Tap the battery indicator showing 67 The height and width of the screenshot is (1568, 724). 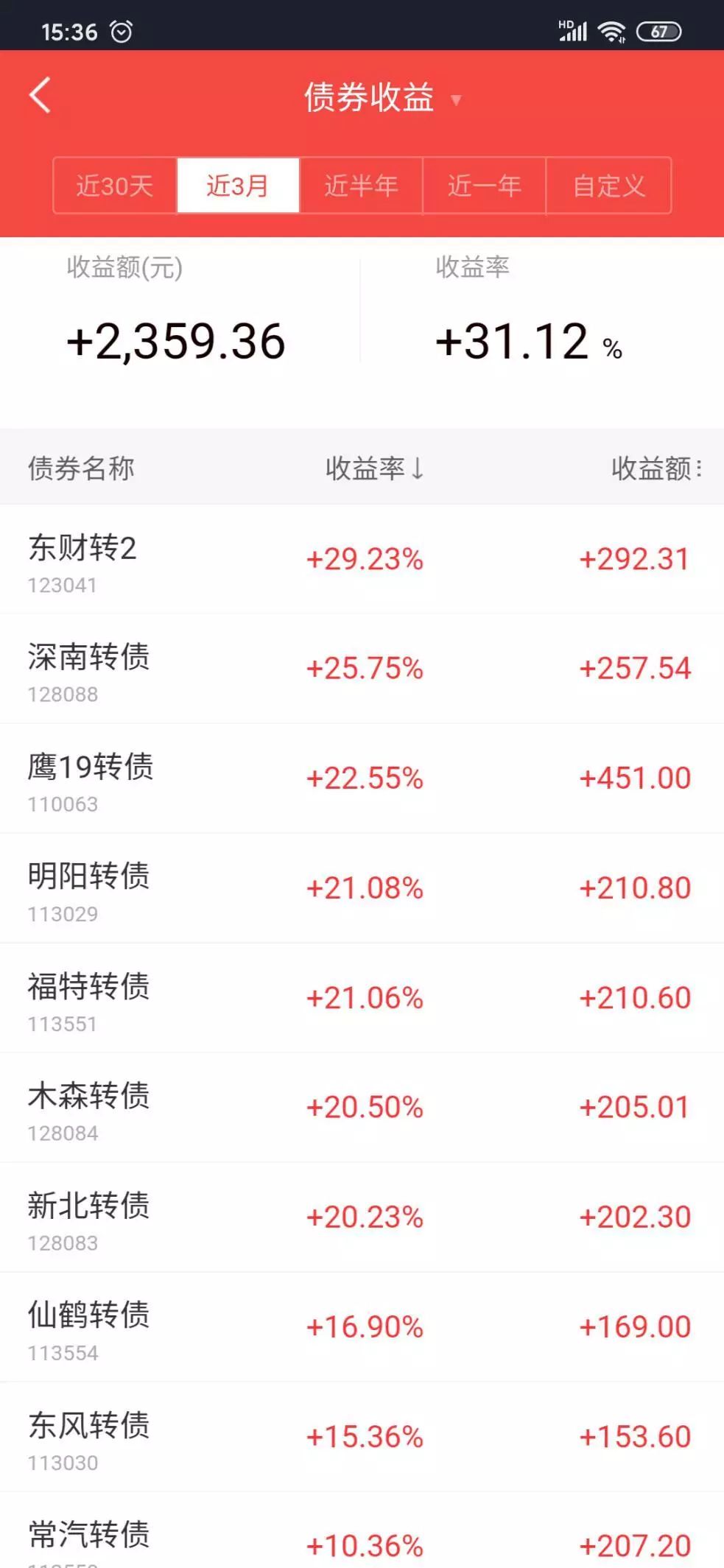pos(659,31)
